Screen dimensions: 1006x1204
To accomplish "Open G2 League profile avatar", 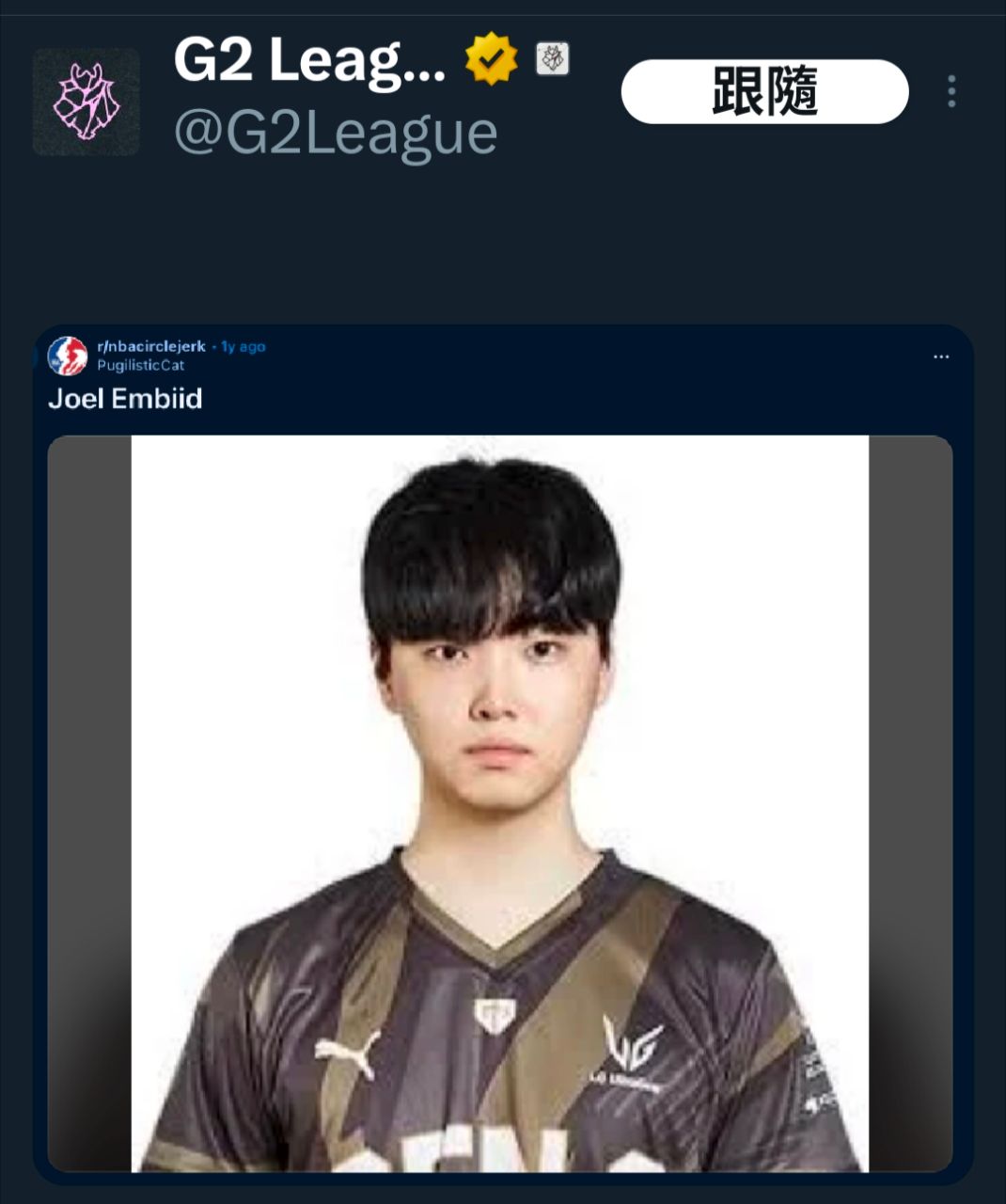I will 86,102.
